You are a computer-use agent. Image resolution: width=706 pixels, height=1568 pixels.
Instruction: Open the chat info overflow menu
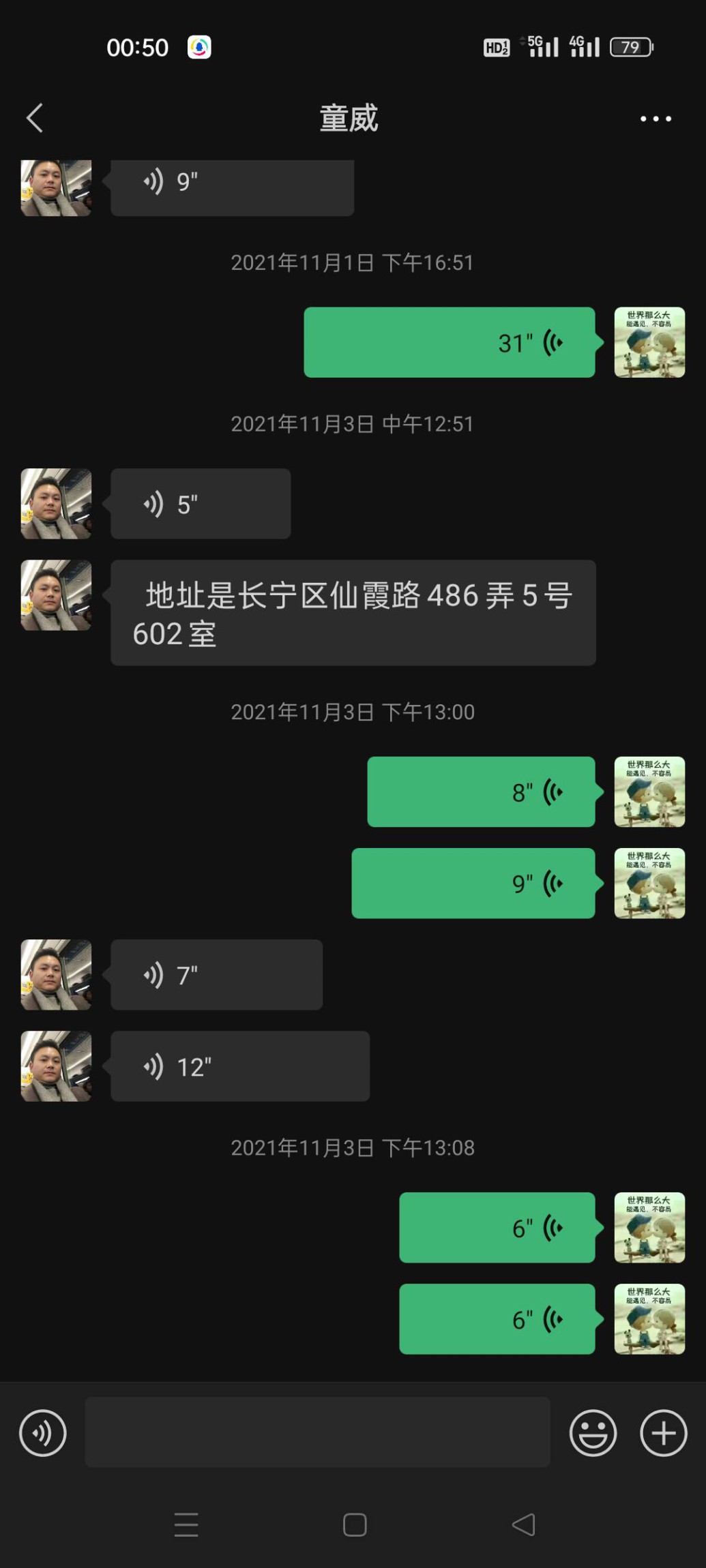[655, 119]
